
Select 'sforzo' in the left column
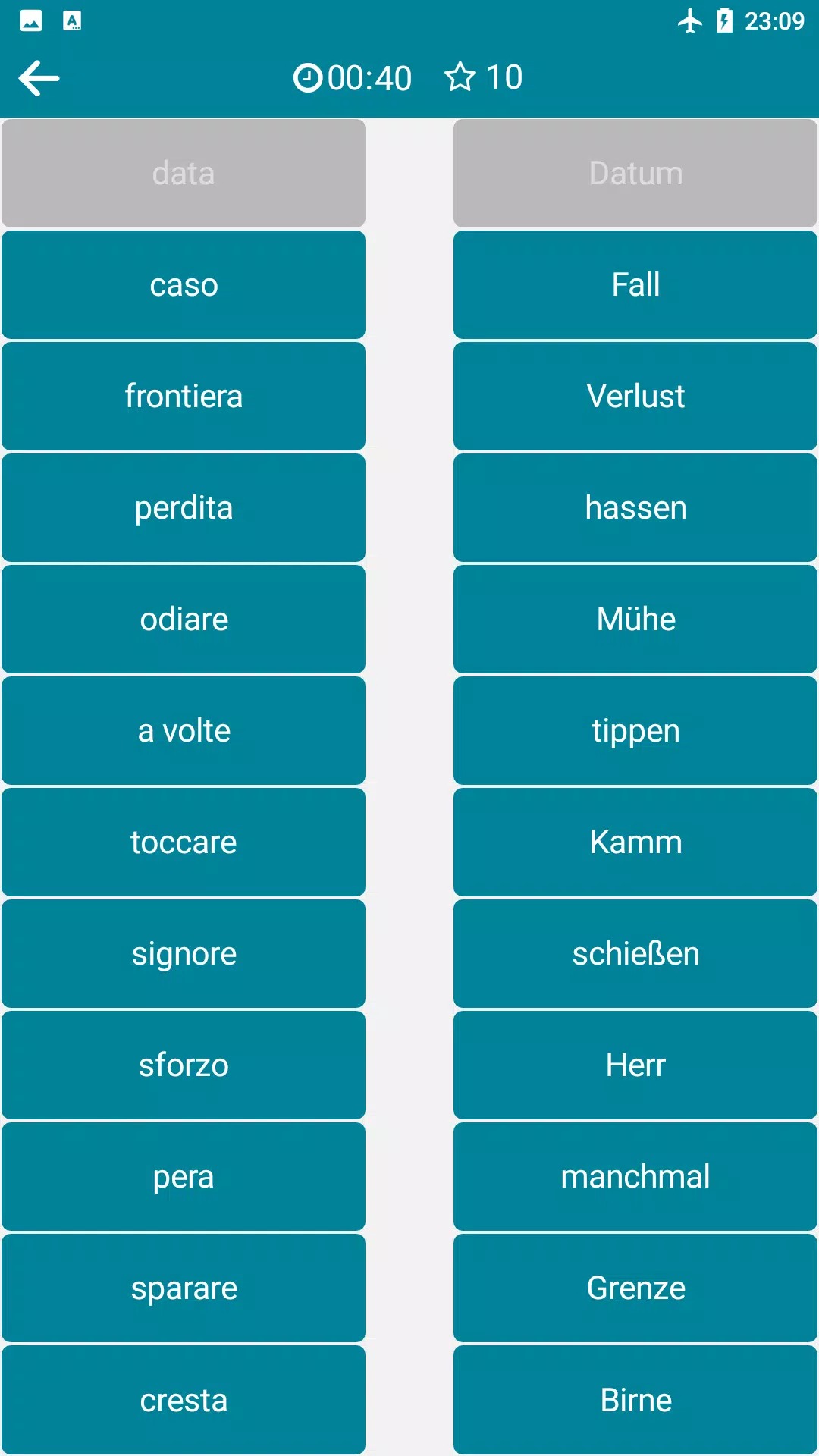(x=184, y=1065)
